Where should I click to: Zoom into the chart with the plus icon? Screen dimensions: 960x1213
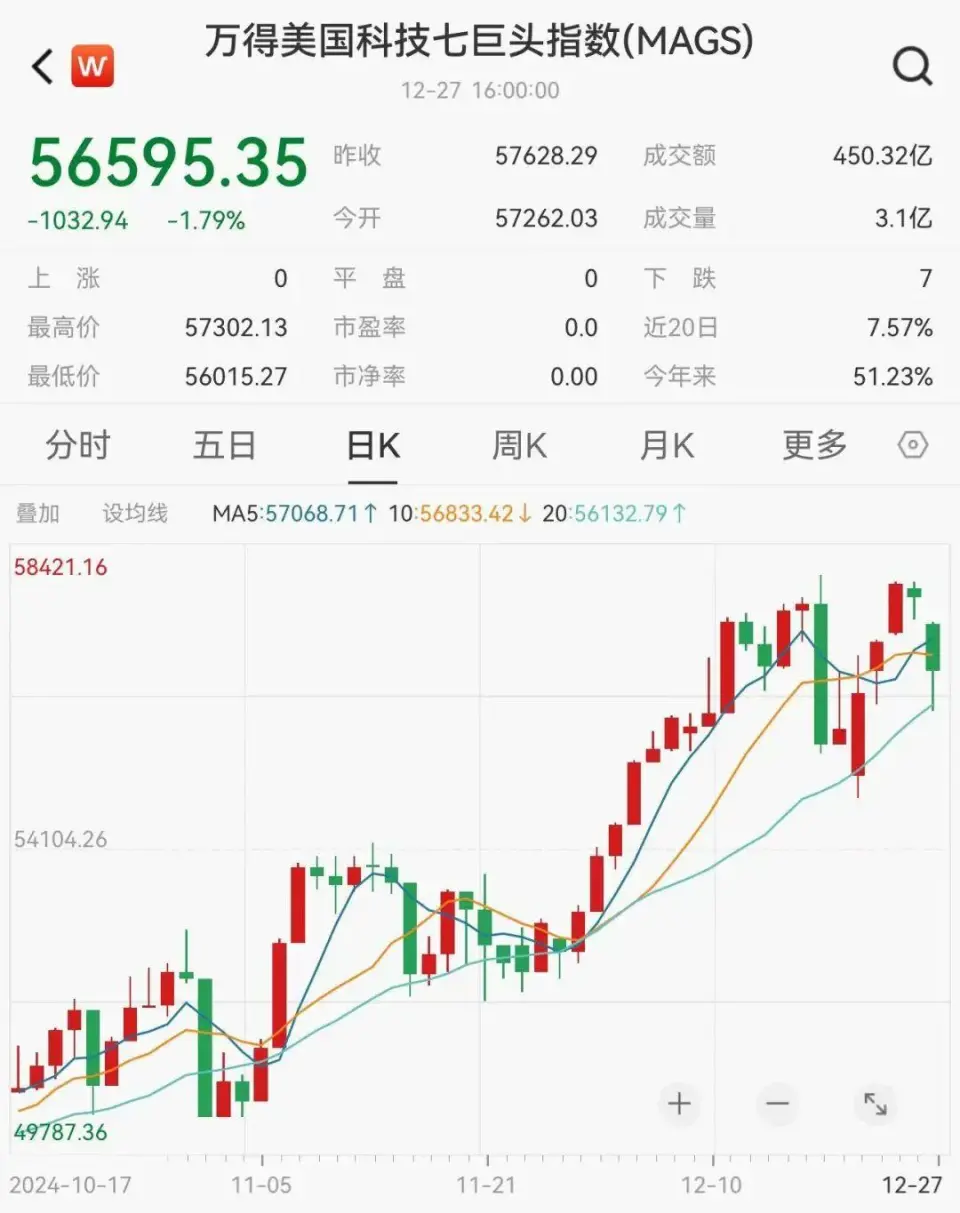(679, 1104)
